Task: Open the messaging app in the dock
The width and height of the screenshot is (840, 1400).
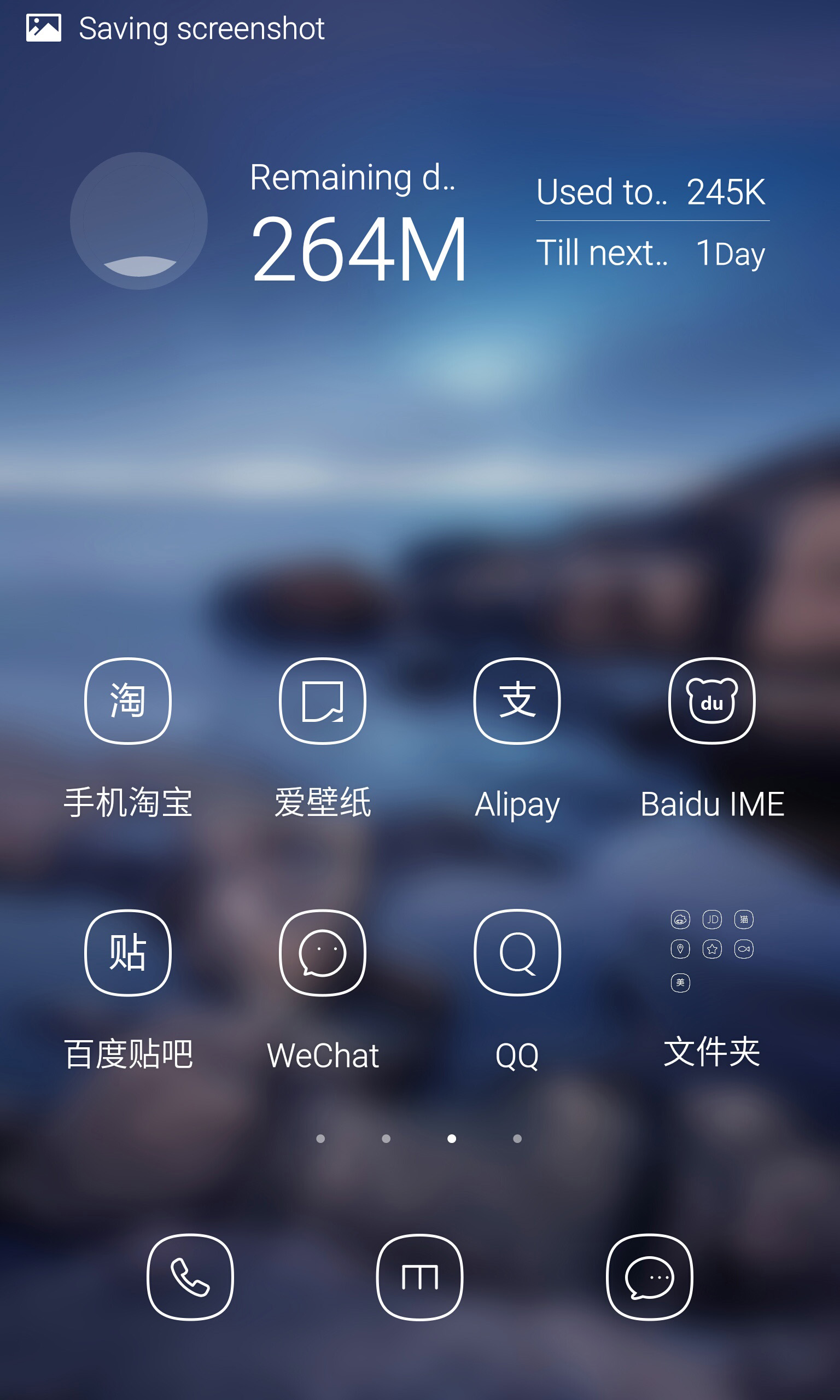Action: (649, 1276)
